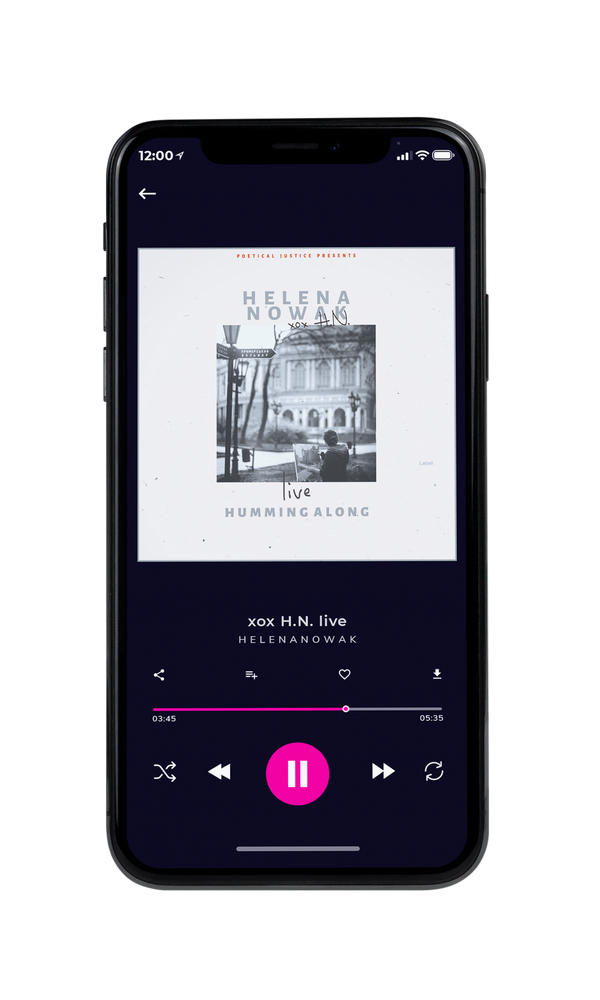Pause the music with the pink button
The image size is (600, 1000).
(298, 774)
